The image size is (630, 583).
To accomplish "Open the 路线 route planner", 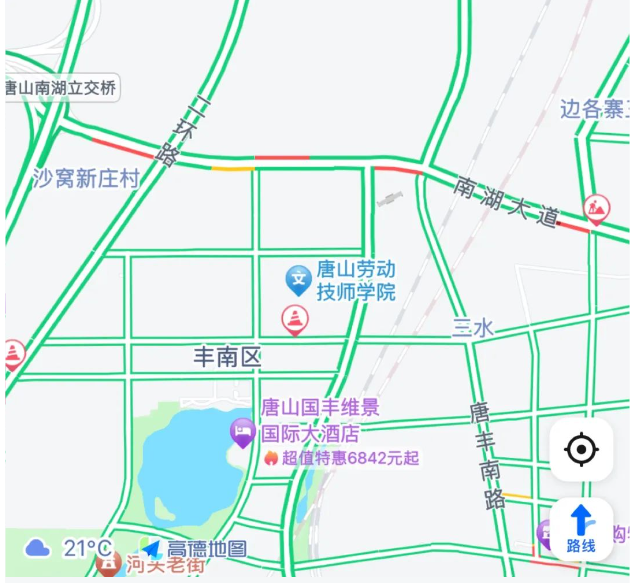I will 581,528.
